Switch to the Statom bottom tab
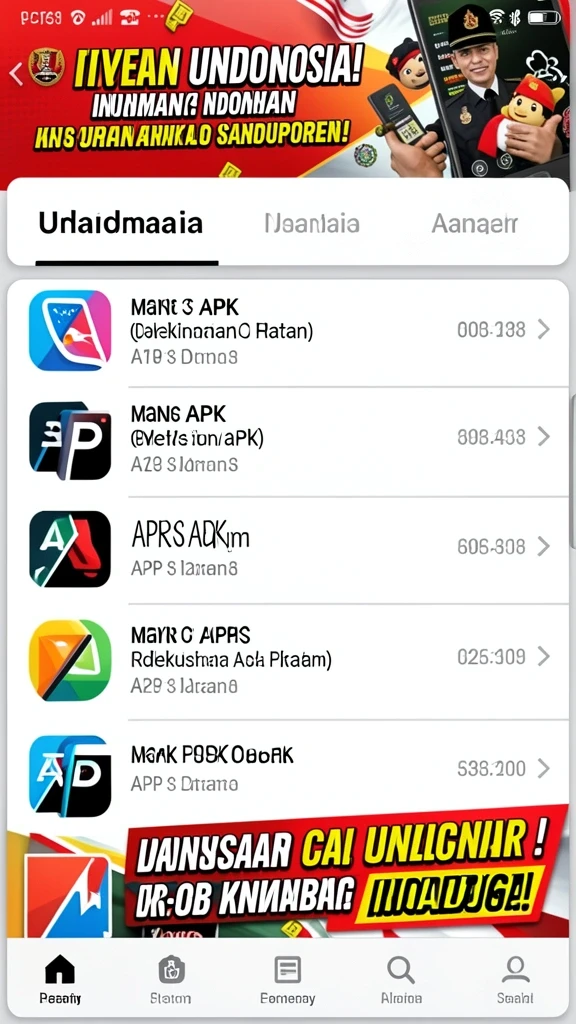Screen dimensions: 576x1024 (170, 978)
